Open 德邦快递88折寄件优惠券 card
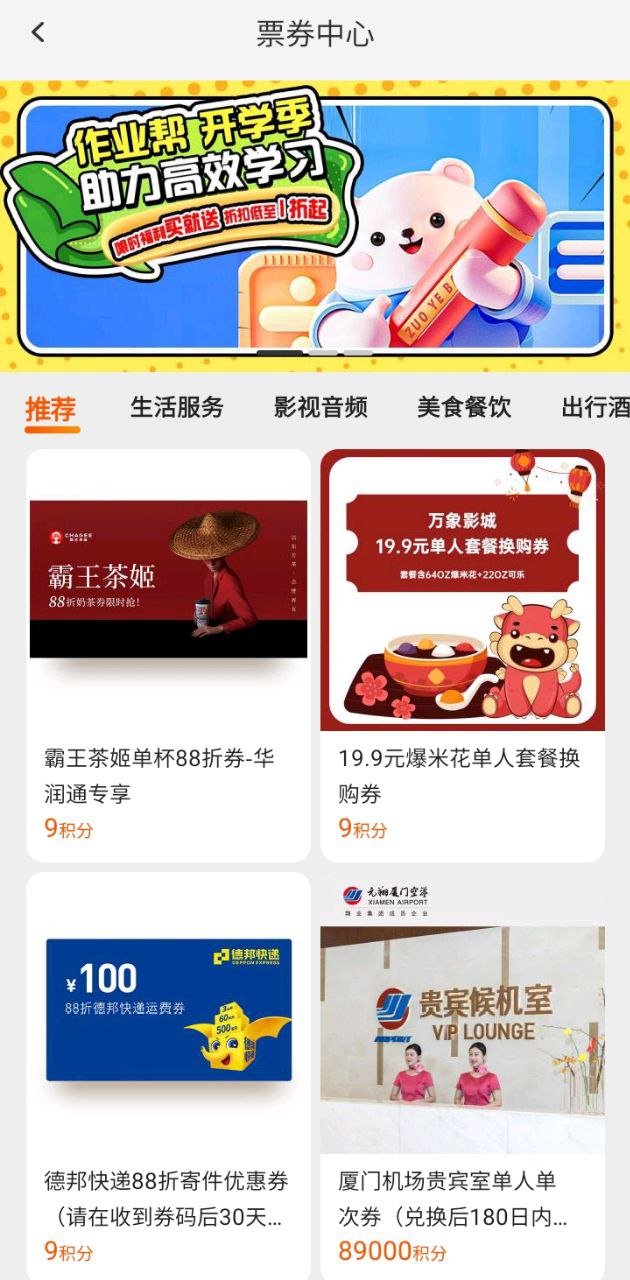Screen dimensions: 630x1280 (168, 1075)
